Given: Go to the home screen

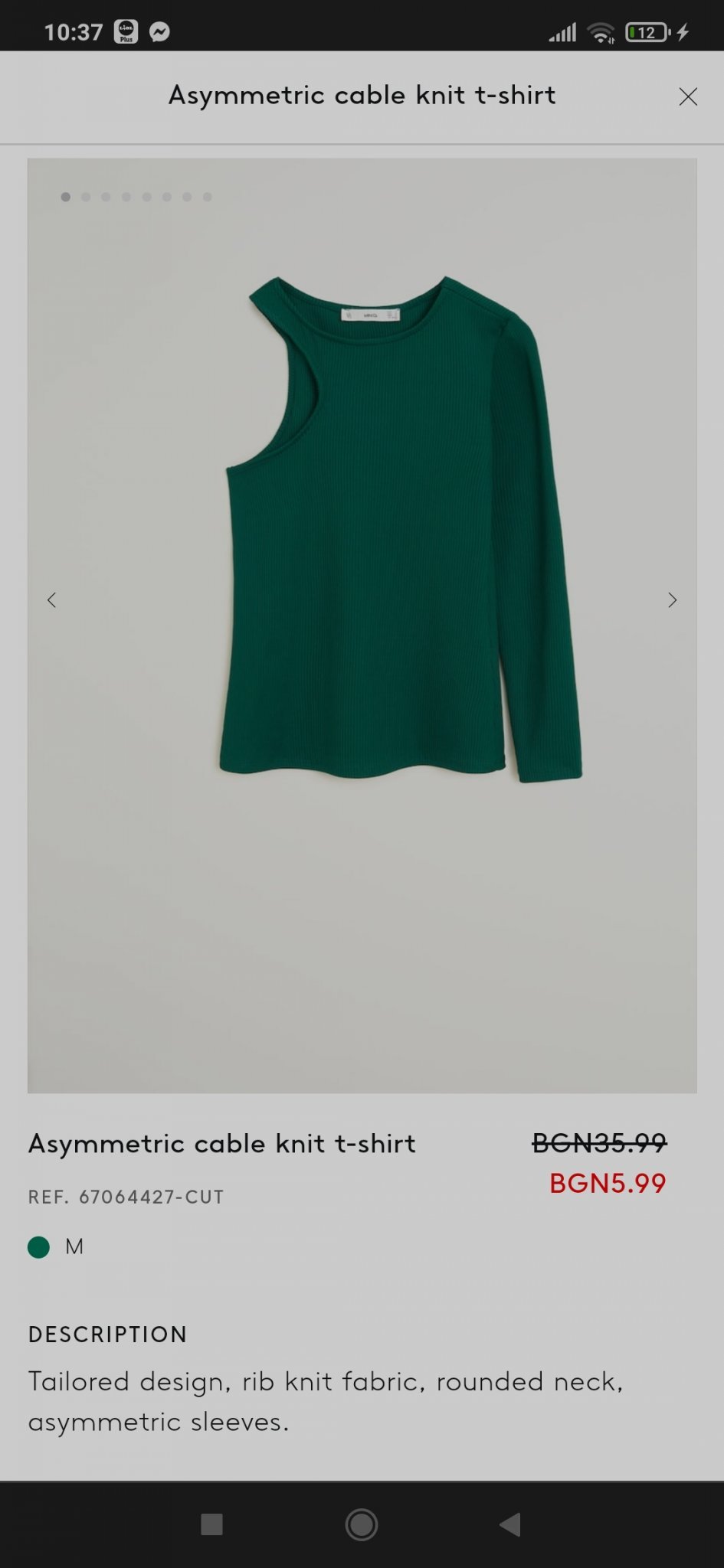Looking at the screenshot, I should pyautogui.click(x=362, y=1524).
